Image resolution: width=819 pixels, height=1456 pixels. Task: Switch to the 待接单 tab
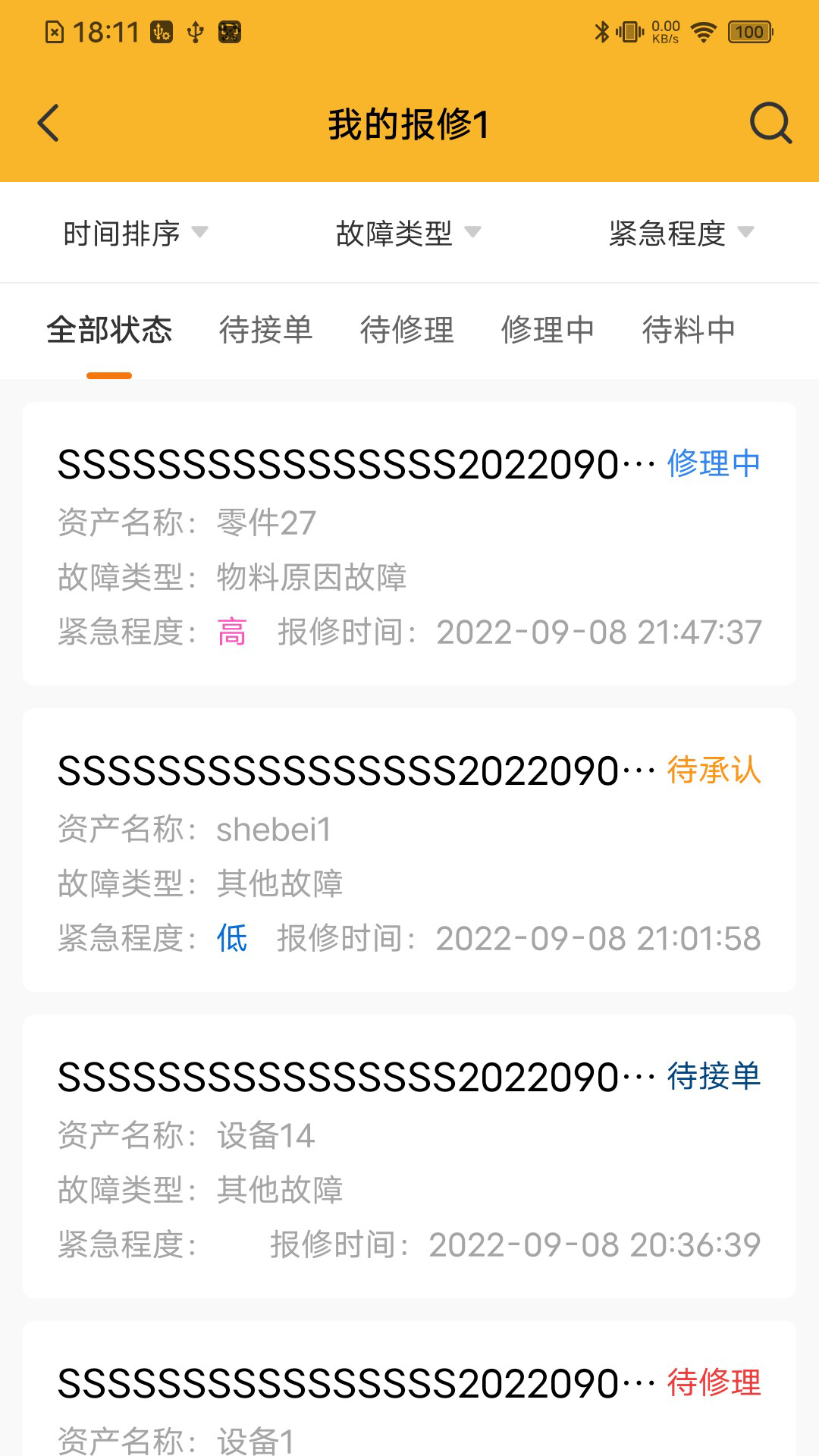(x=267, y=330)
